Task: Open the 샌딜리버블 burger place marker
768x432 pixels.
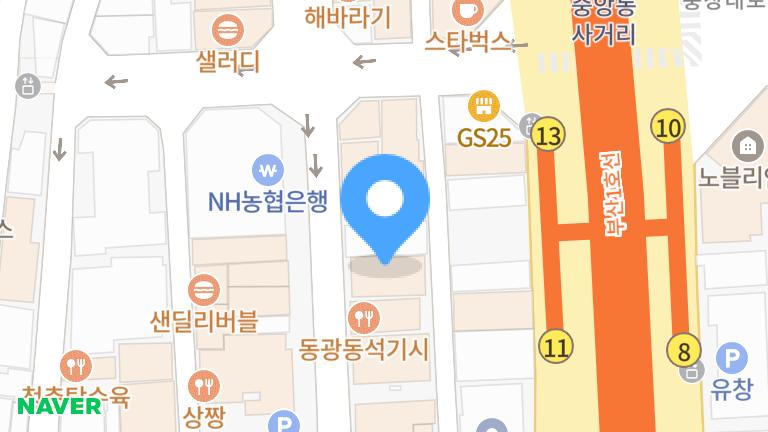Action: 204,290
